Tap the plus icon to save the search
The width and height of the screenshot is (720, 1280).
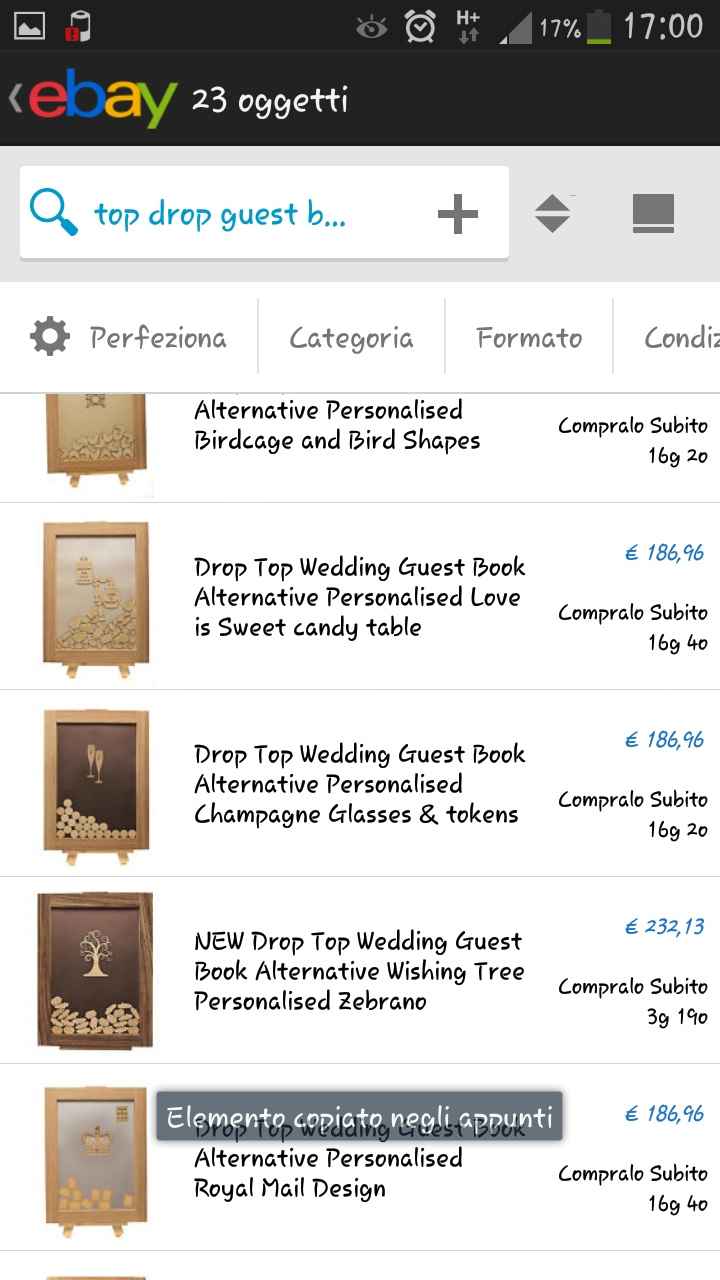pos(458,214)
